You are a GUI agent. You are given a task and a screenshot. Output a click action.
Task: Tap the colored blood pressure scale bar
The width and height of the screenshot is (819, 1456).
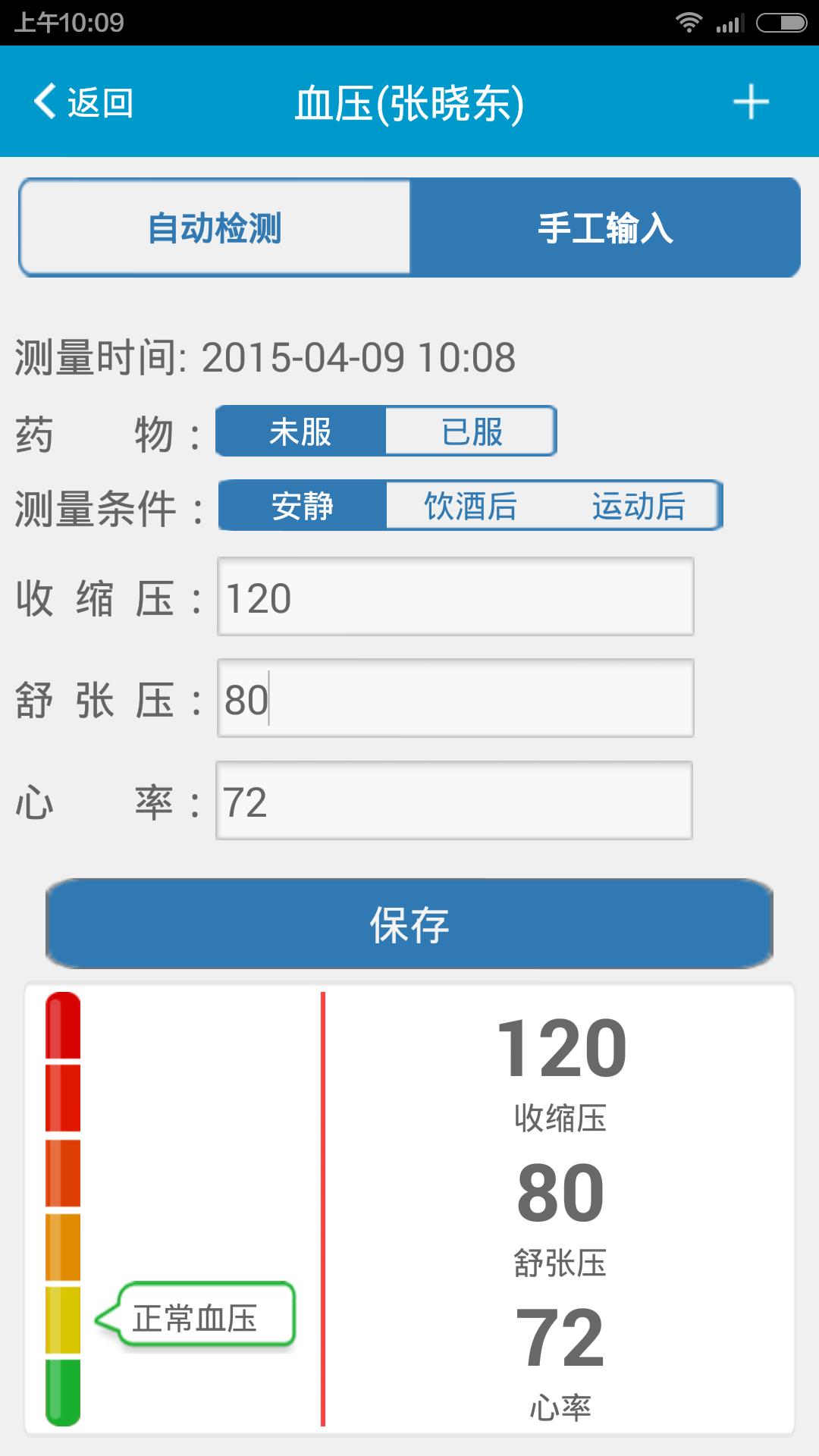pyautogui.click(x=64, y=1213)
